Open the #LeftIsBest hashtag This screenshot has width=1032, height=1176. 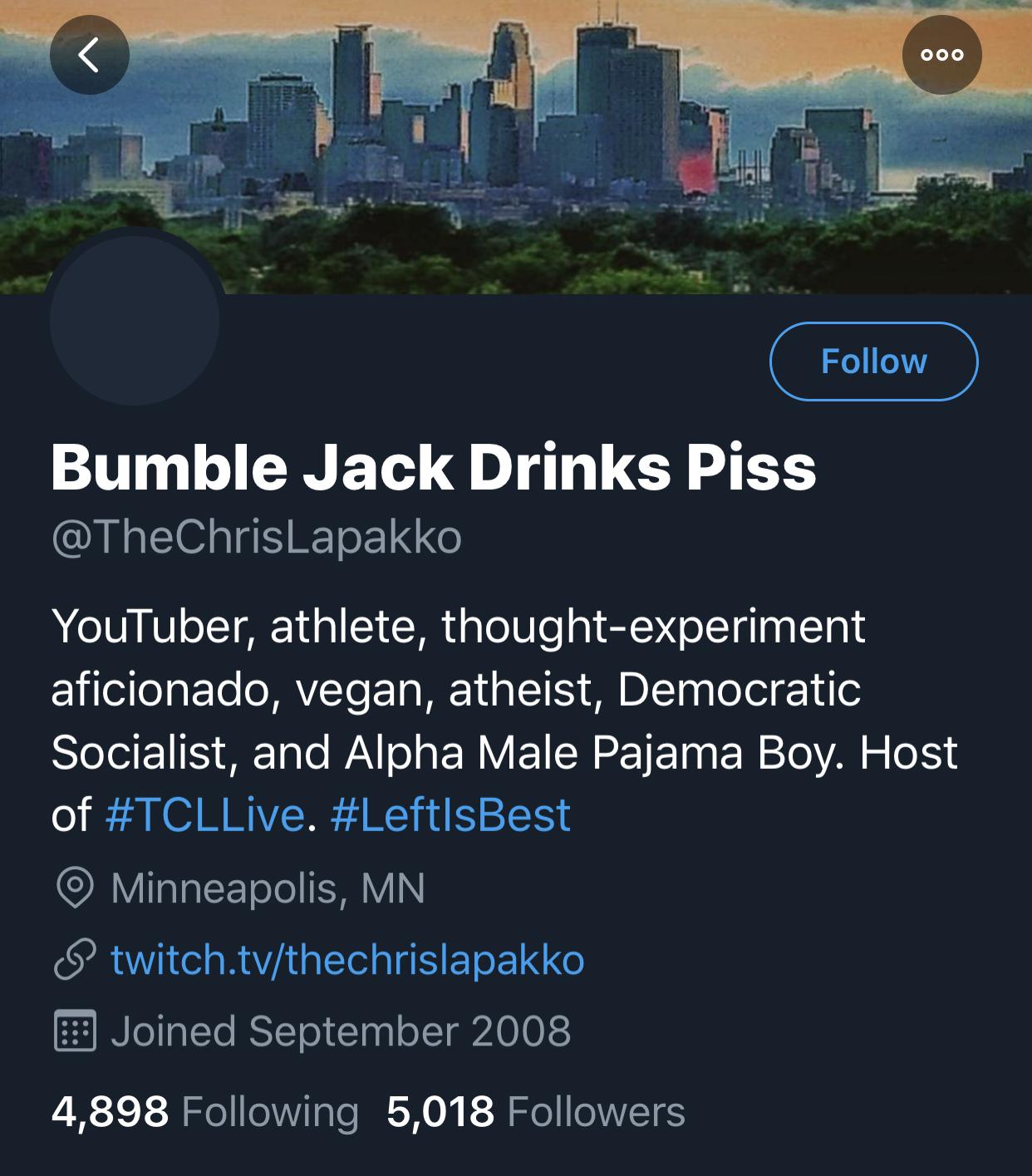click(x=450, y=814)
